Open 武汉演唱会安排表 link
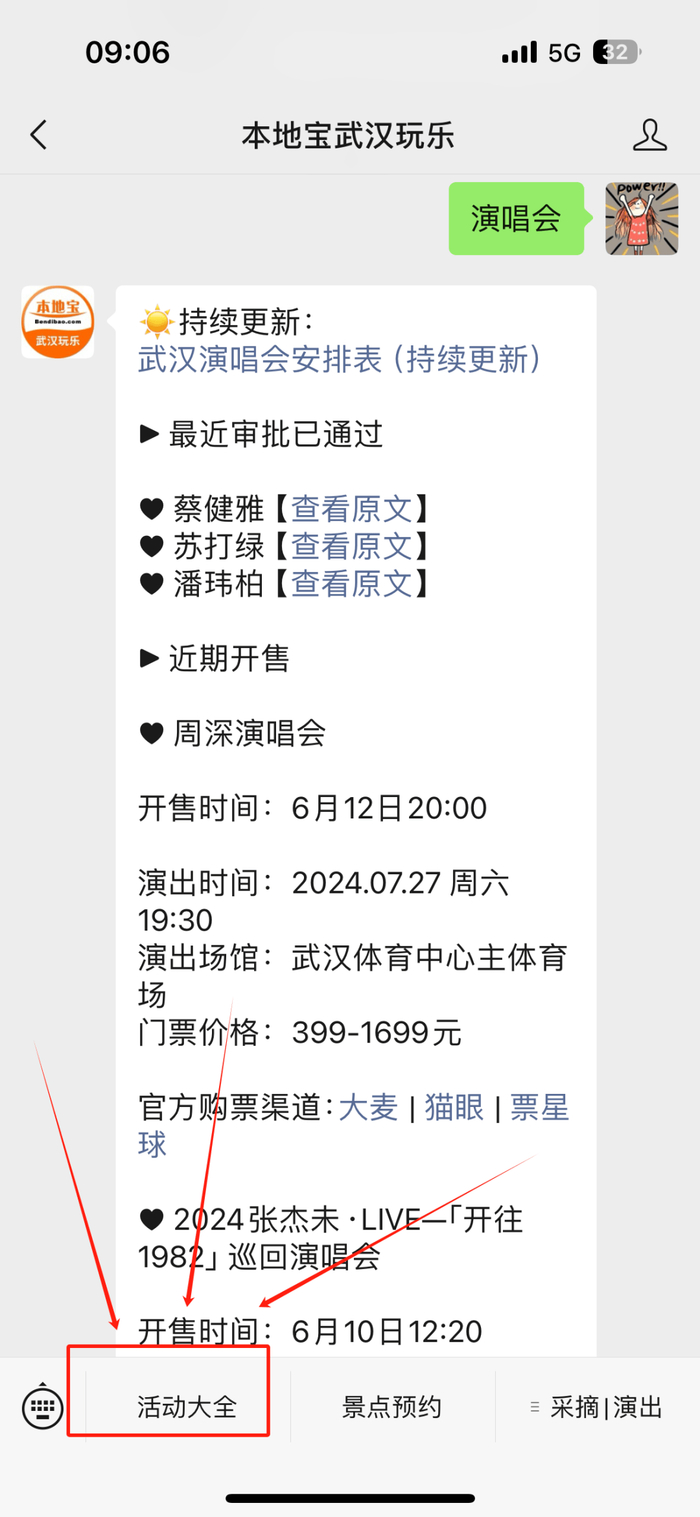 pyautogui.click(x=340, y=360)
